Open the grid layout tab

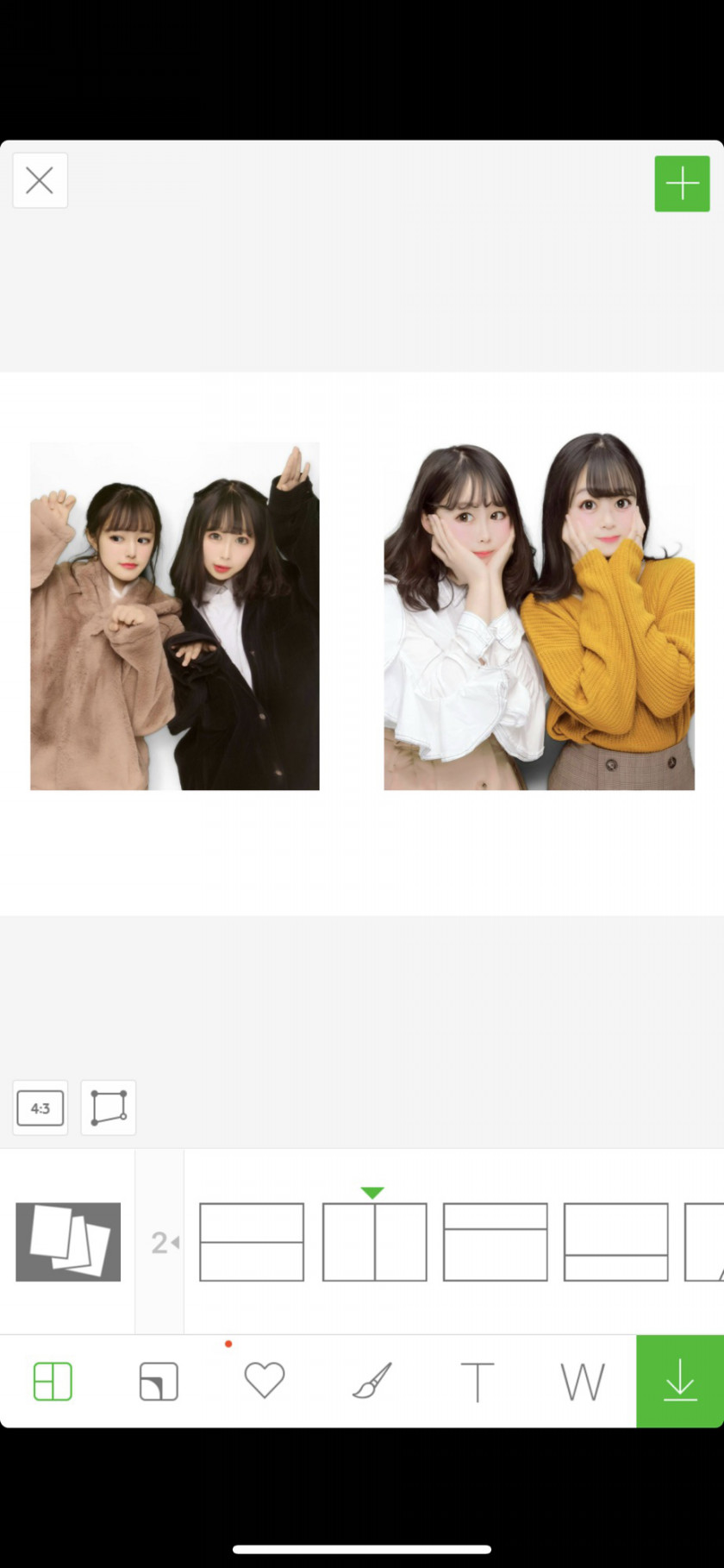point(53,1382)
